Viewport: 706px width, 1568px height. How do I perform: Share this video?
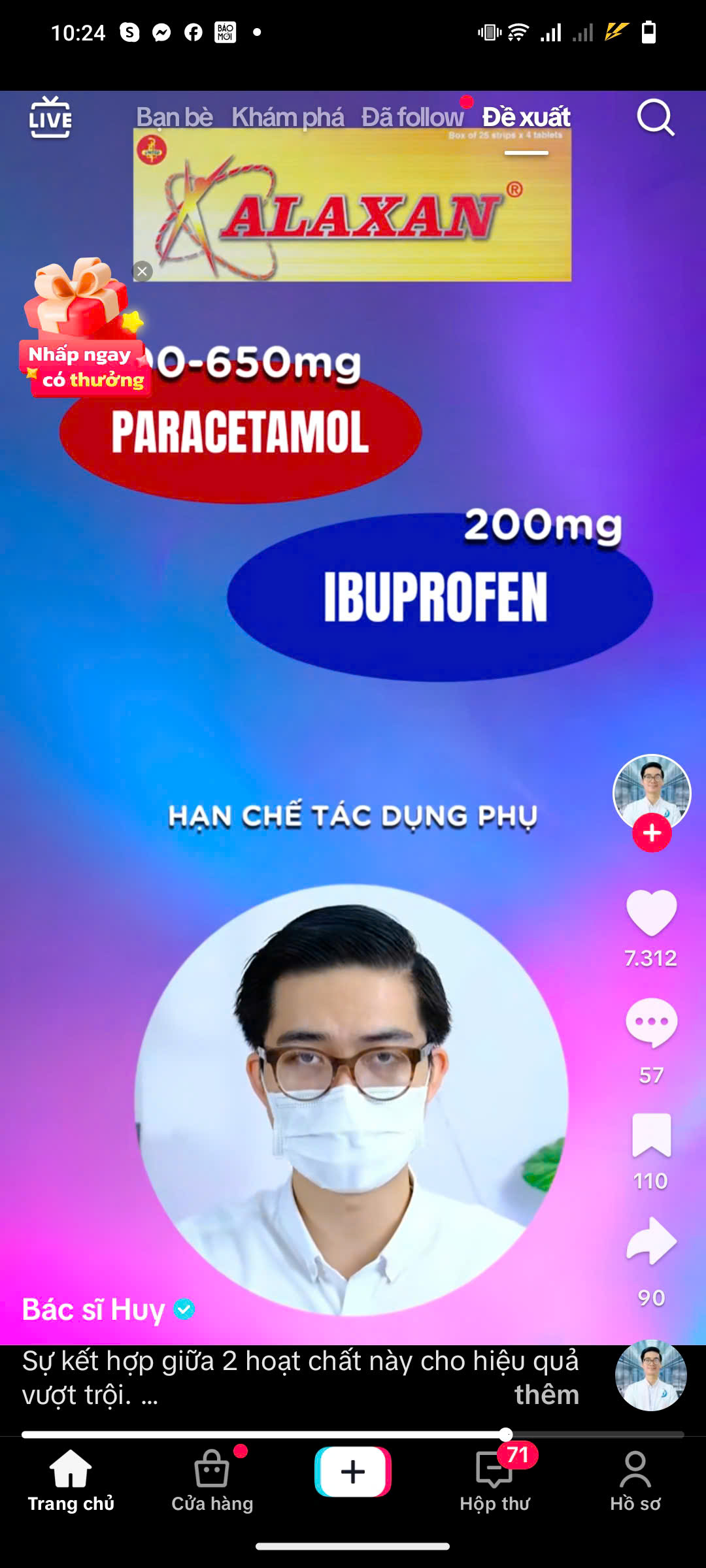651,1241
